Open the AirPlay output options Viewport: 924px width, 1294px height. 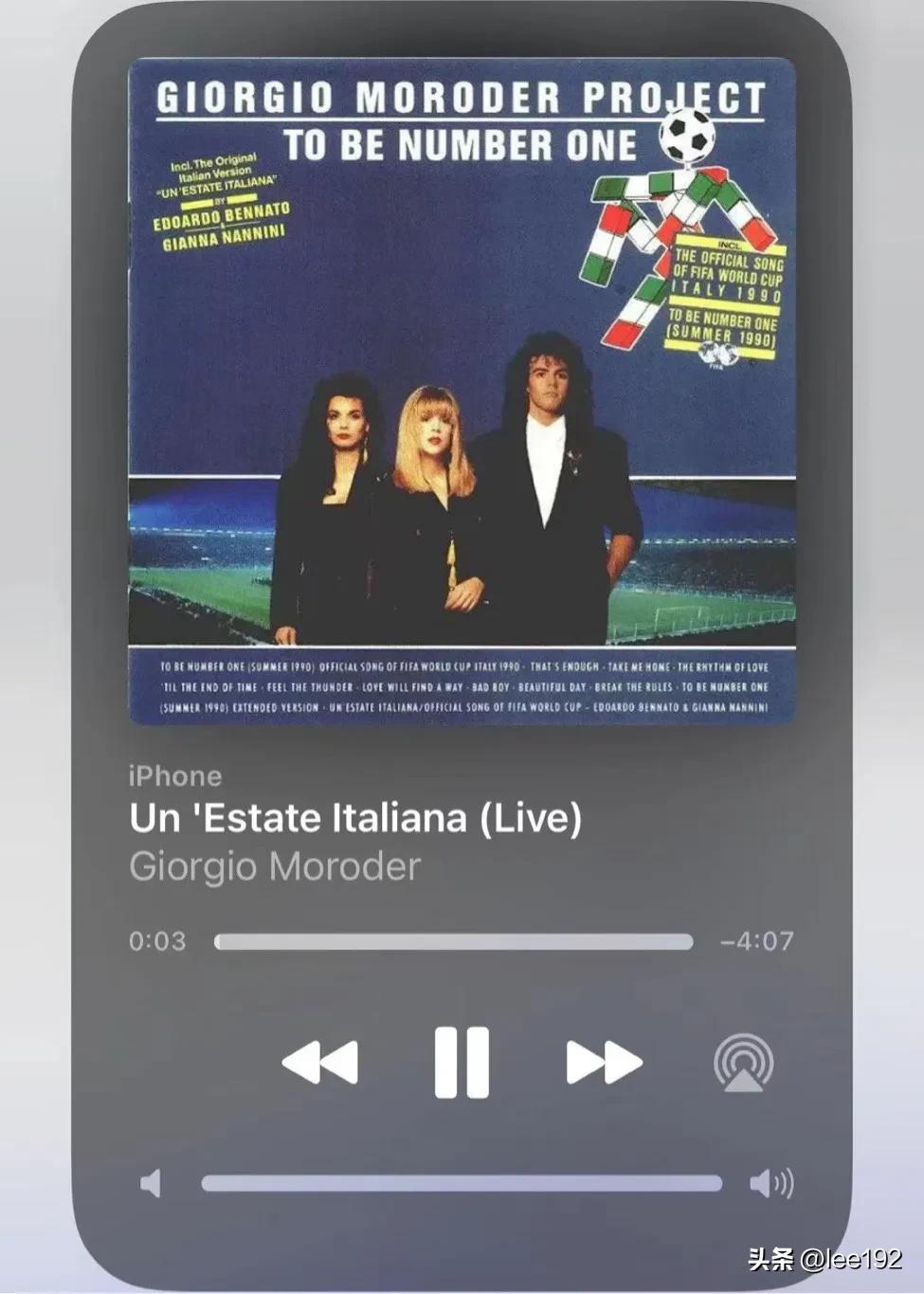(743, 1062)
